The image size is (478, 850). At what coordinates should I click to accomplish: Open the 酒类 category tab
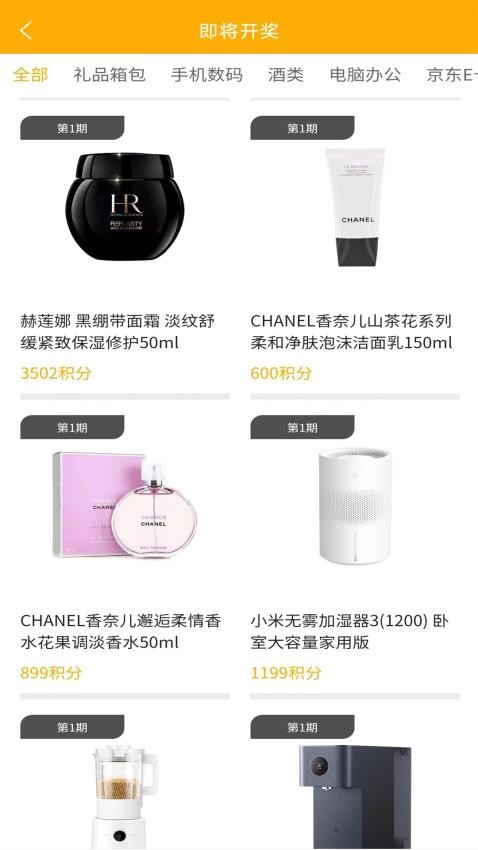(286, 74)
